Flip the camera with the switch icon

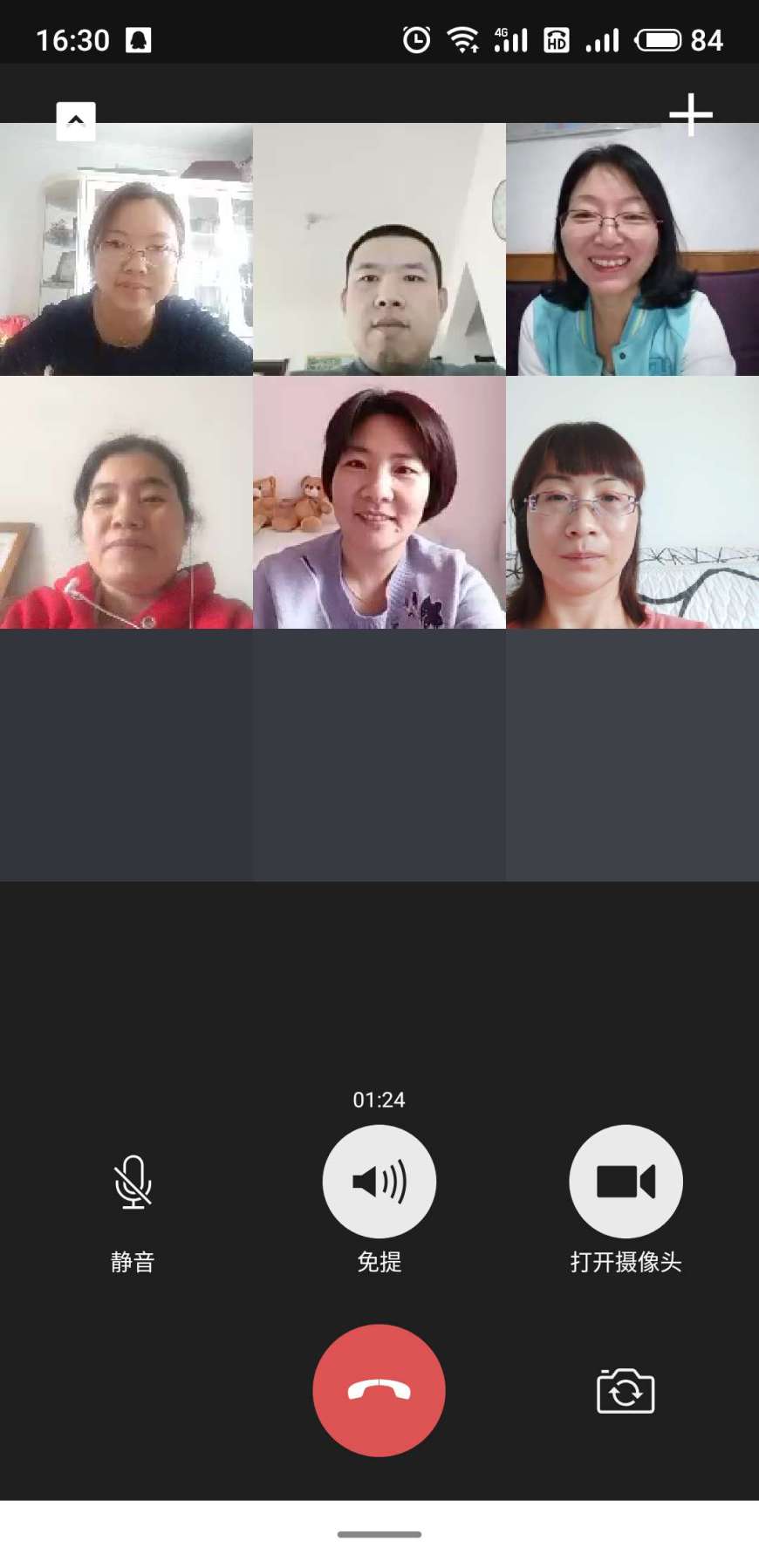click(x=626, y=1391)
